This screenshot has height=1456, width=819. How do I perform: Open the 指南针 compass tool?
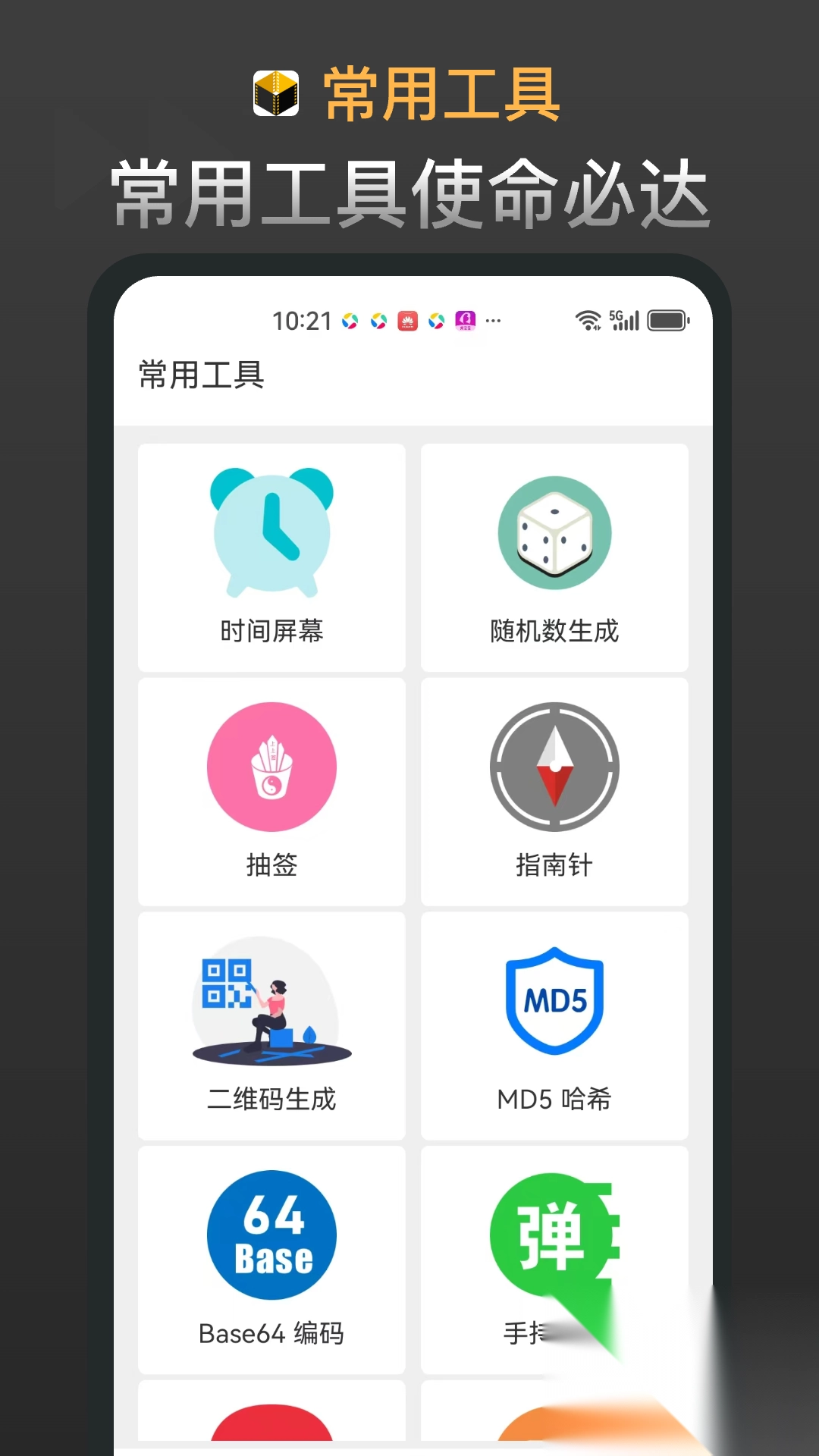tap(554, 792)
